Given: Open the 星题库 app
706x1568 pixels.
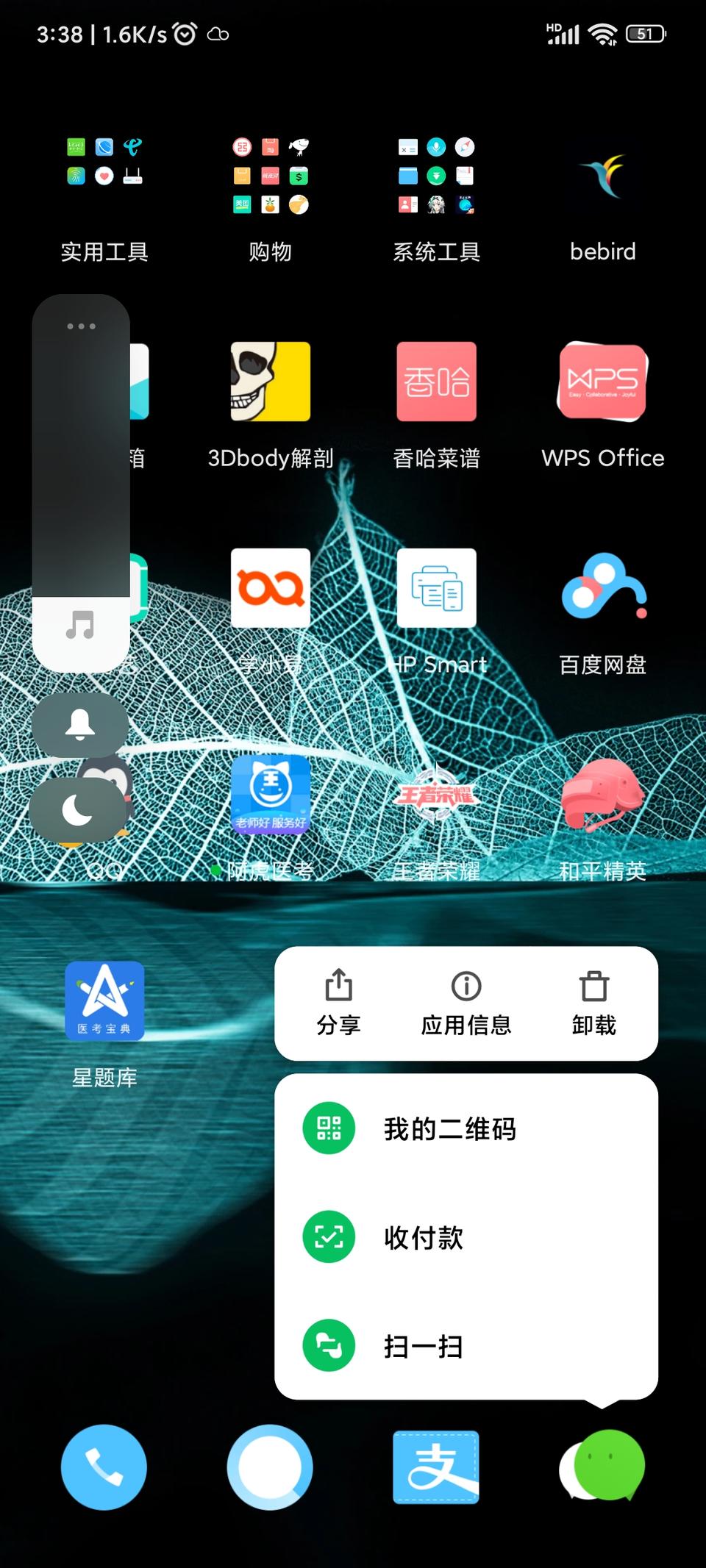Looking at the screenshot, I should pos(104,1001).
